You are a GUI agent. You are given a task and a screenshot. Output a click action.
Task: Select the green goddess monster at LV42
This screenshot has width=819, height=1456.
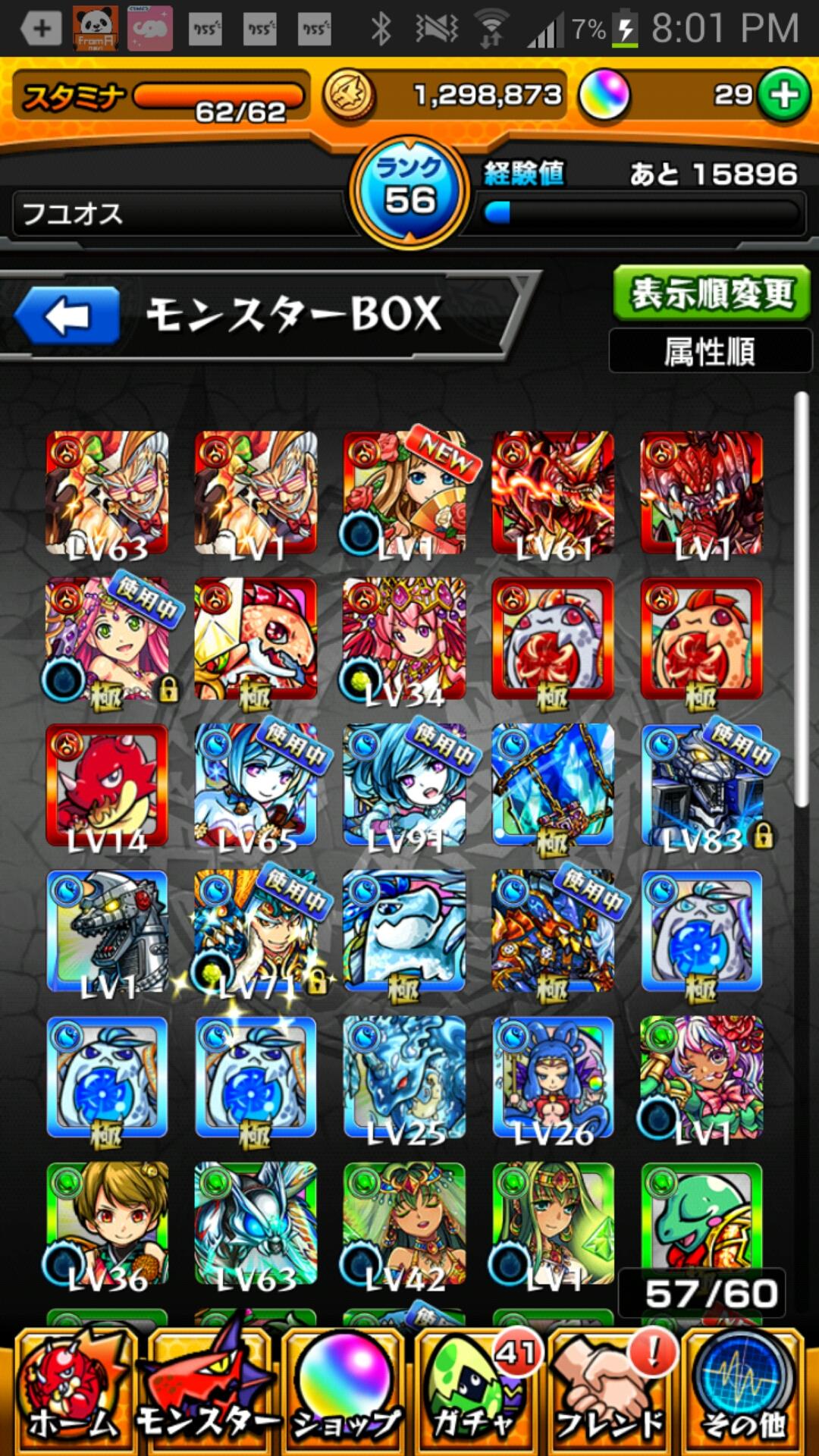[404, 1222]
